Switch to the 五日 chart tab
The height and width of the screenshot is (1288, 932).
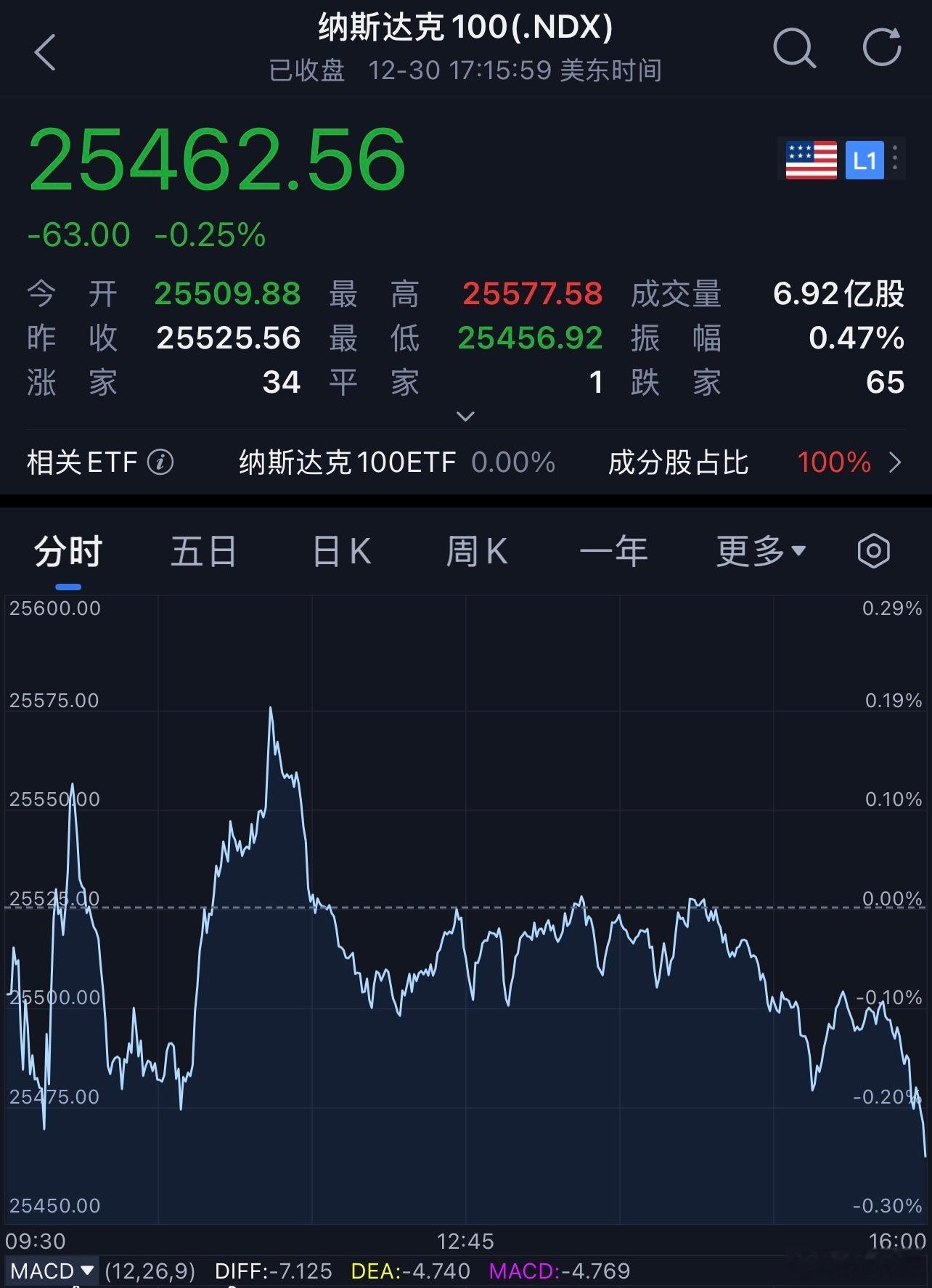click(x=203, y=552)
